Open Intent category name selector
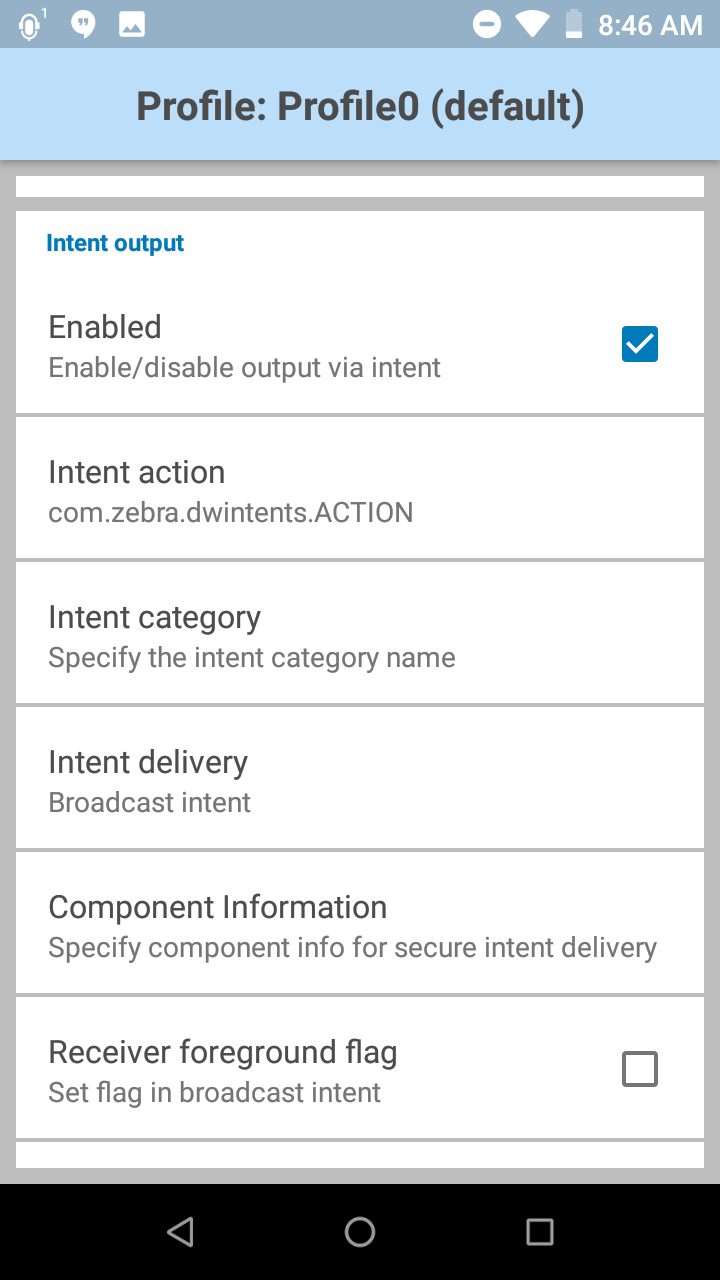 (360, 633)
